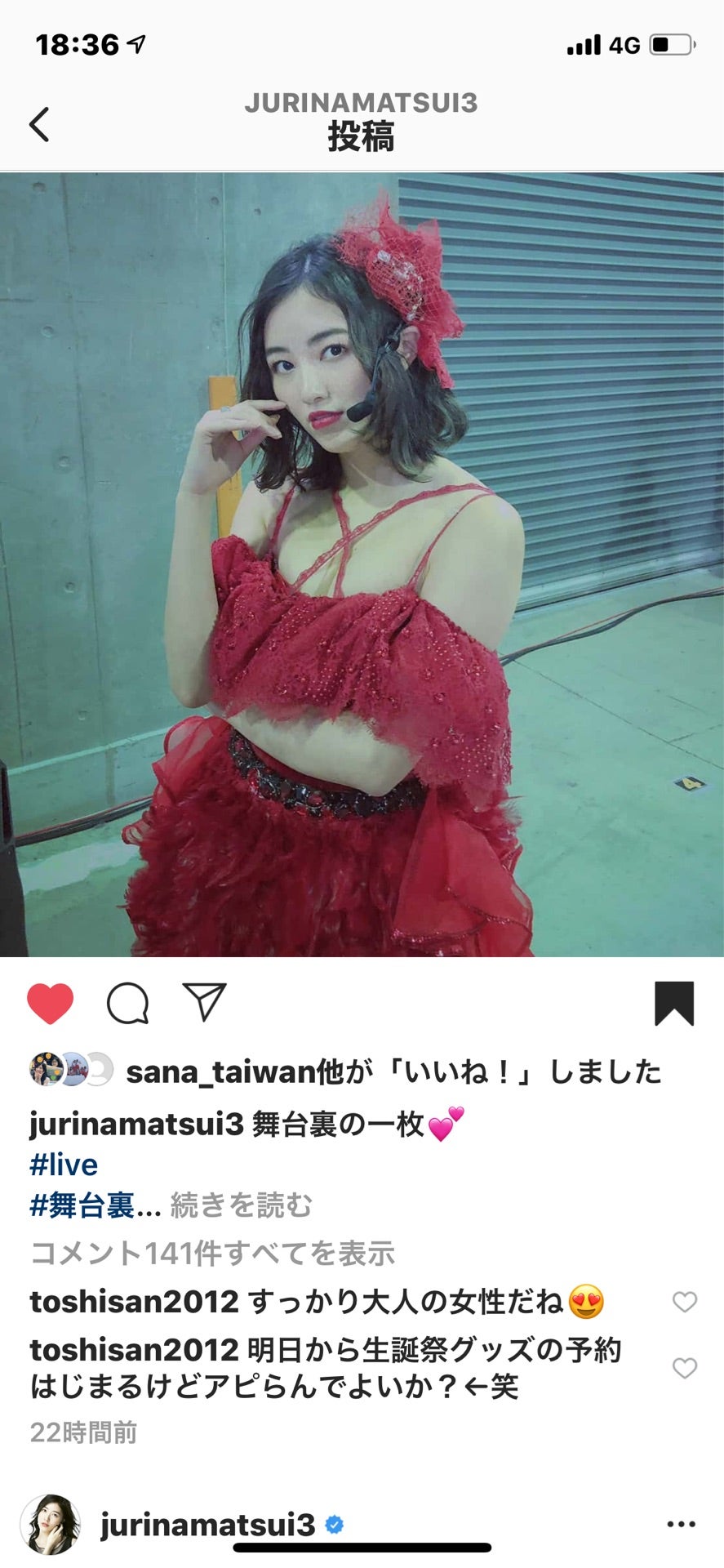Open the post photo
The height and width of the screenshot is (1568, 724).
(362, 564)
